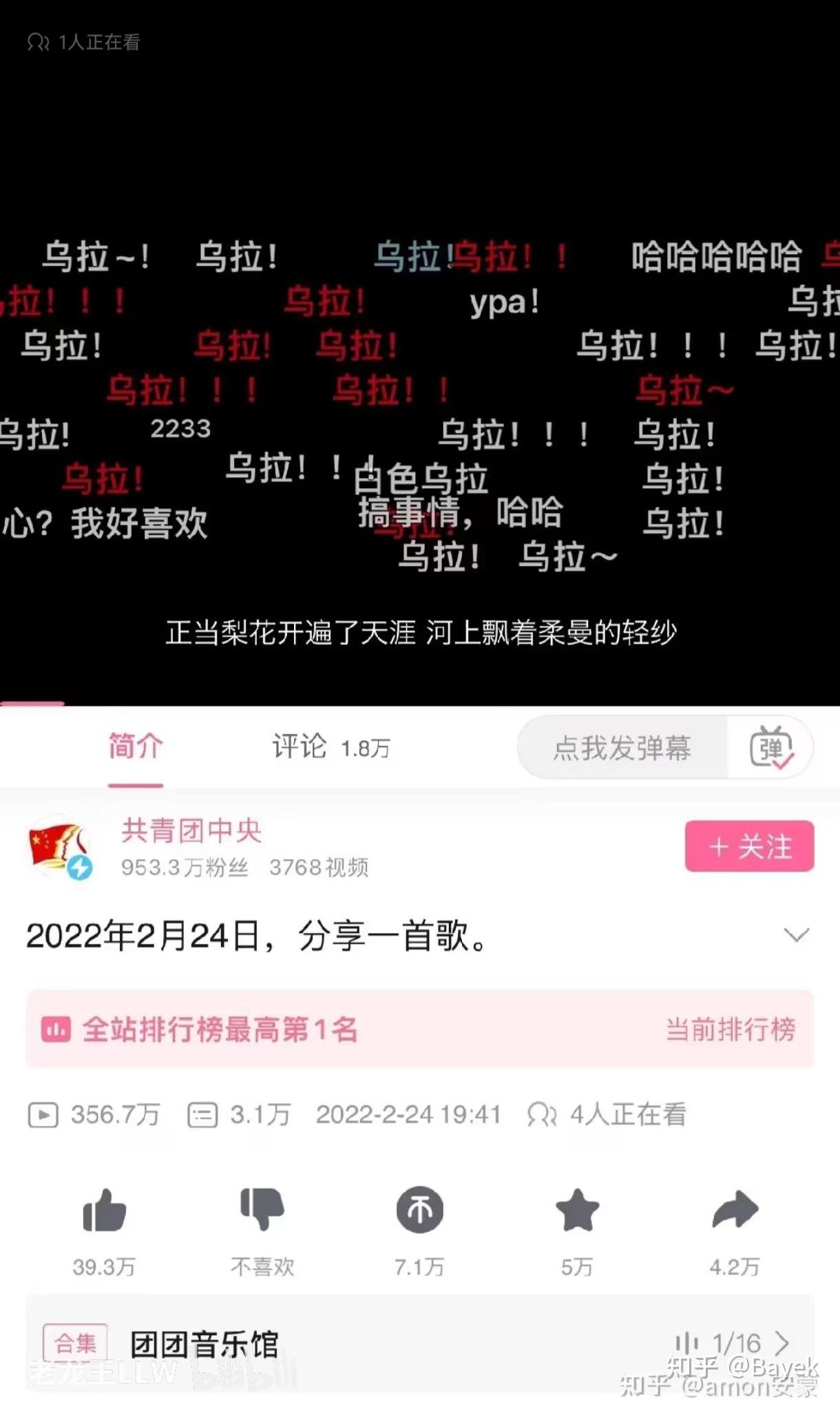This screenshot has width=840, height=1404.
Task: Follow 共青团中央 with the 关注 button
Action: pos(749,846)
